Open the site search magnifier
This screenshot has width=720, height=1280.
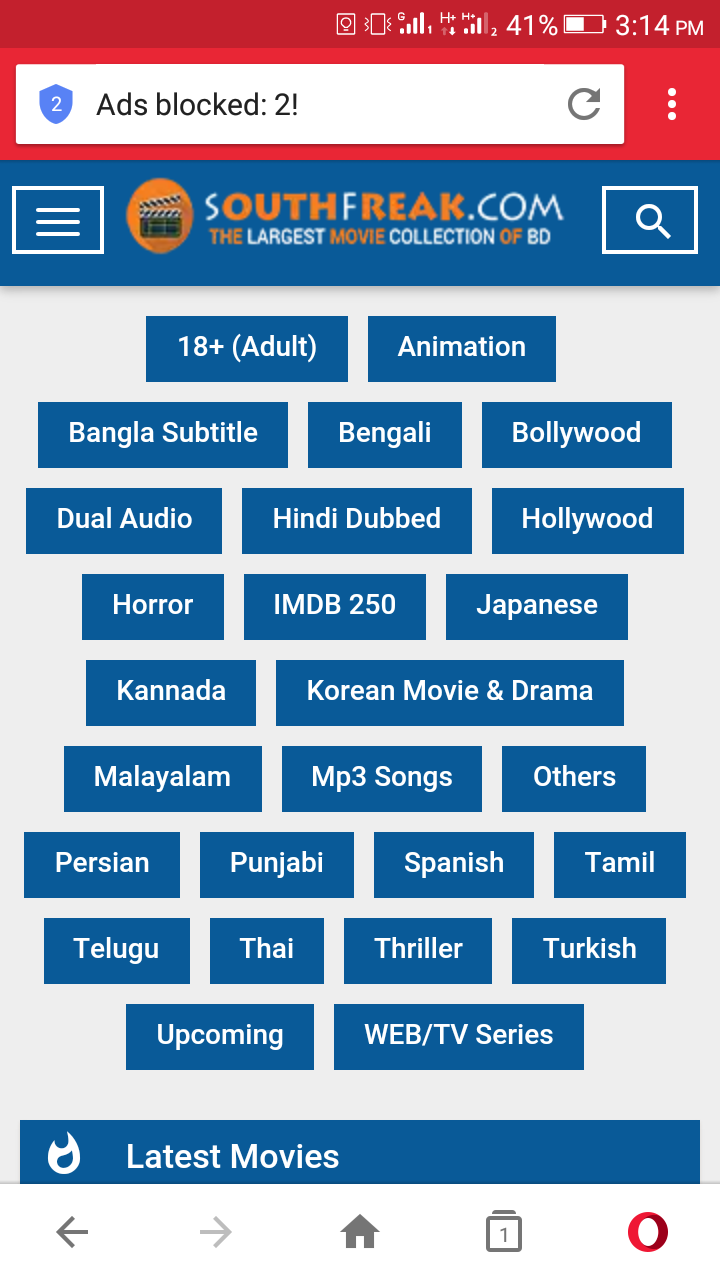pyautogui.click(x=650, y=220)
